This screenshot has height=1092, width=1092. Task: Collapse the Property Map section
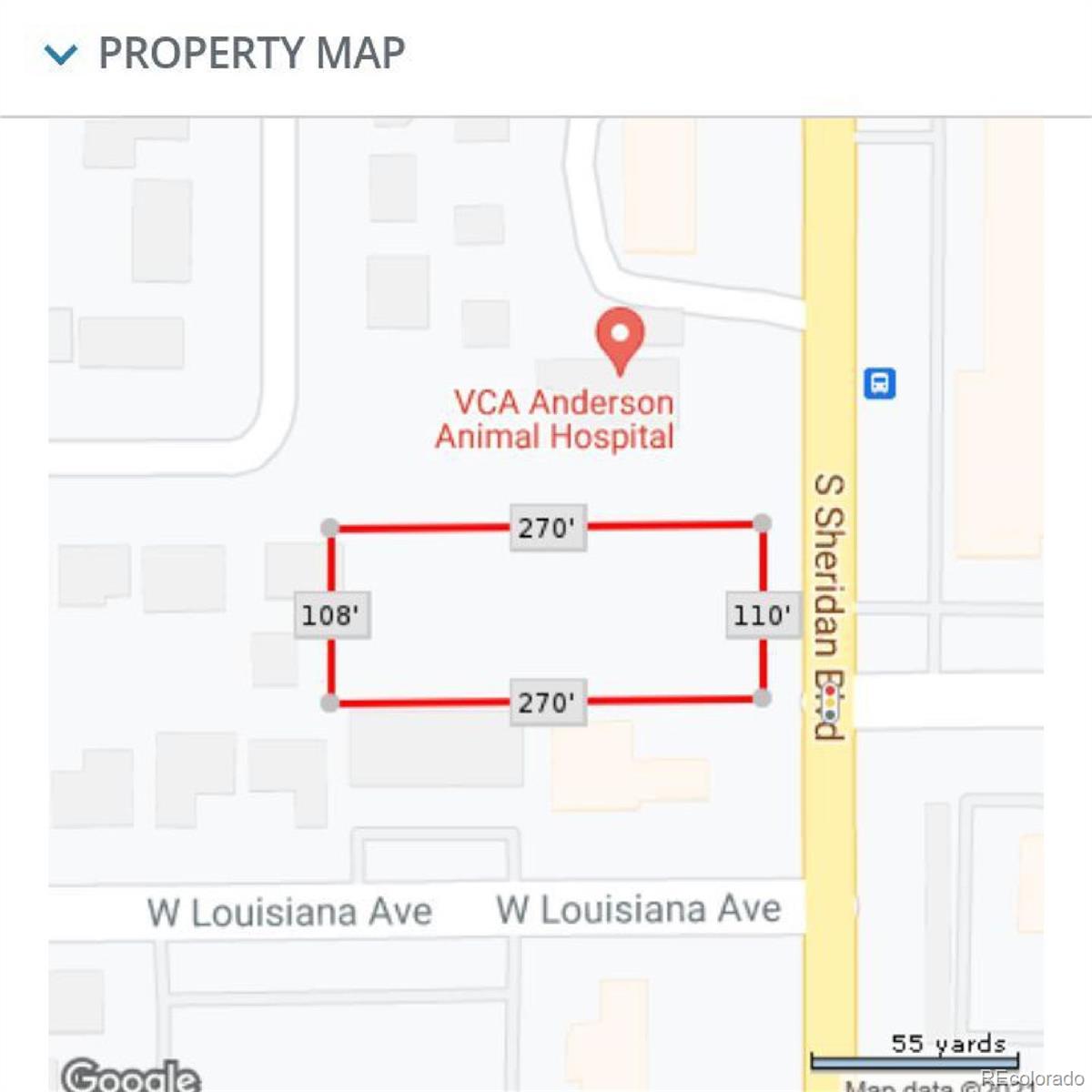[x=61, y=55]
